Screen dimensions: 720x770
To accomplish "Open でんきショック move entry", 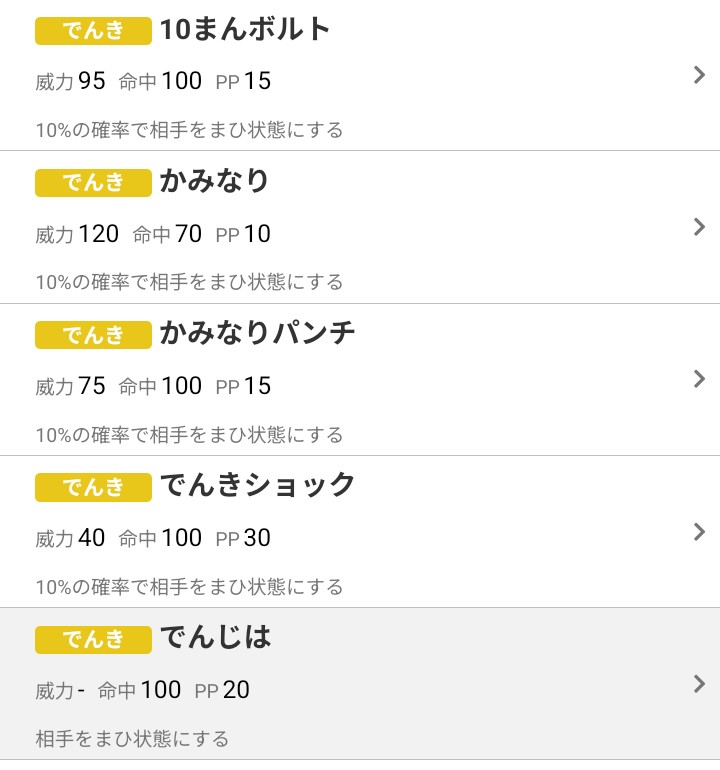I will coord(360,532).
